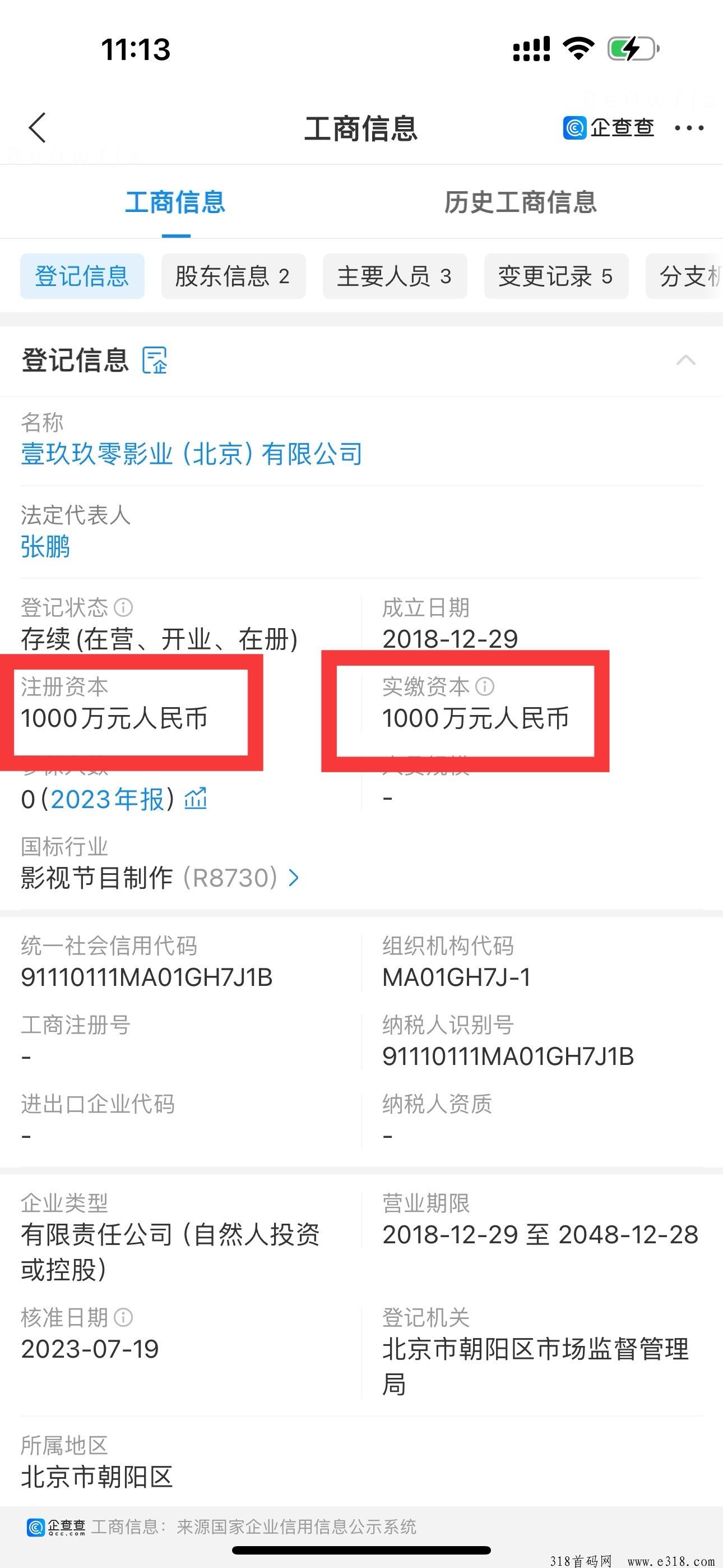Select the 登记信息 chip
This screenshot has height=1568, width=723.
[82, 276]
